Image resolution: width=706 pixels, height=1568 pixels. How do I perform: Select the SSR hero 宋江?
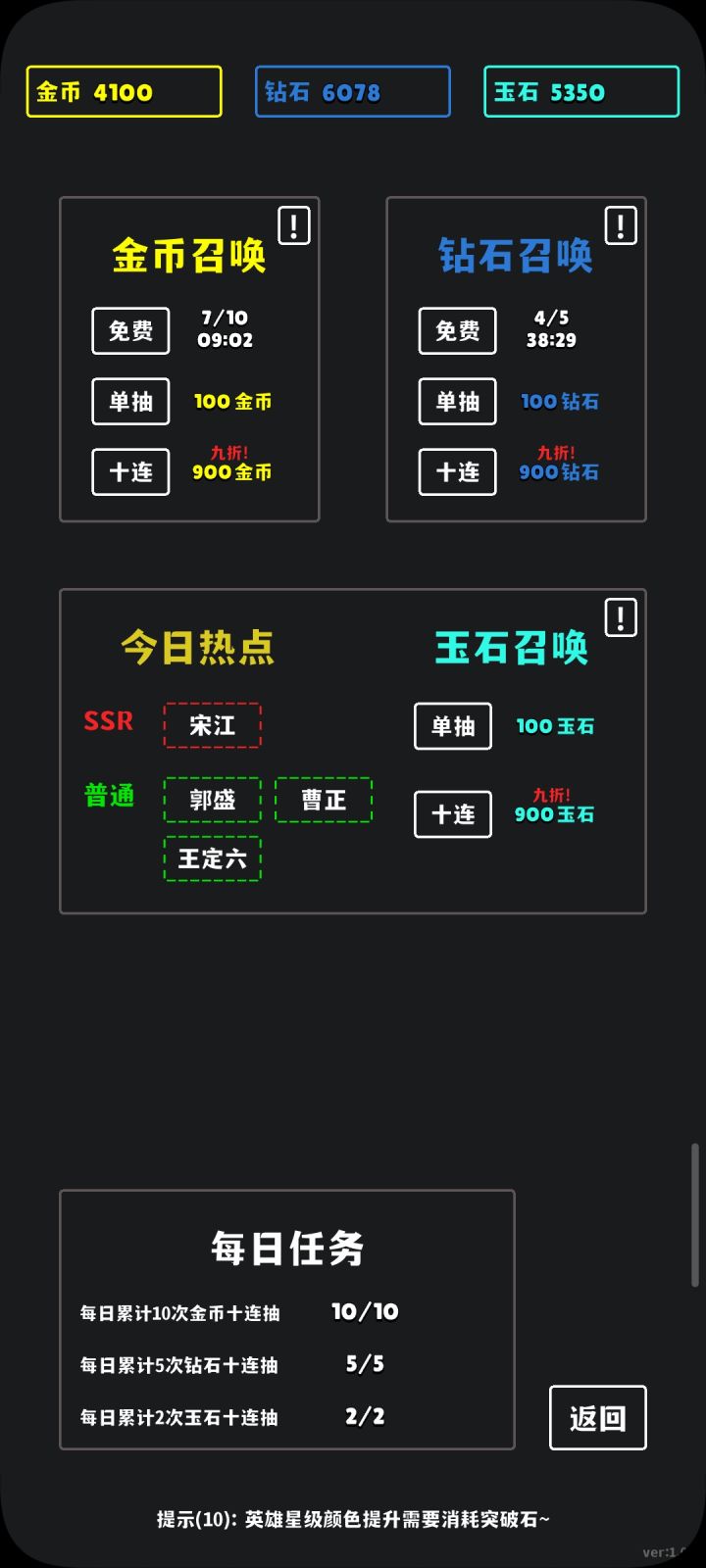[x=212, y=725]
